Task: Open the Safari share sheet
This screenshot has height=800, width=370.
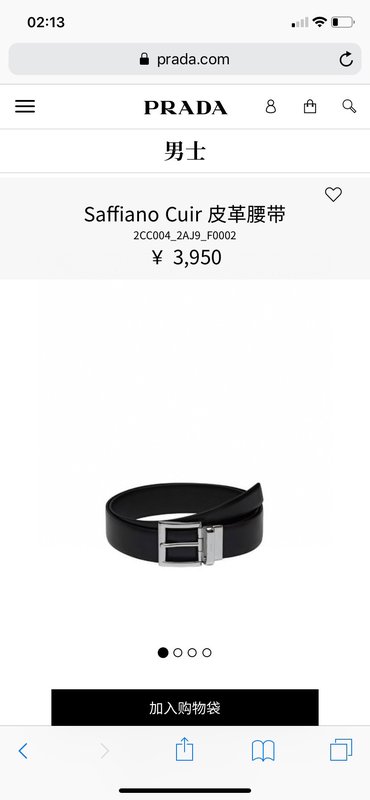Action: tap(184, 750)
